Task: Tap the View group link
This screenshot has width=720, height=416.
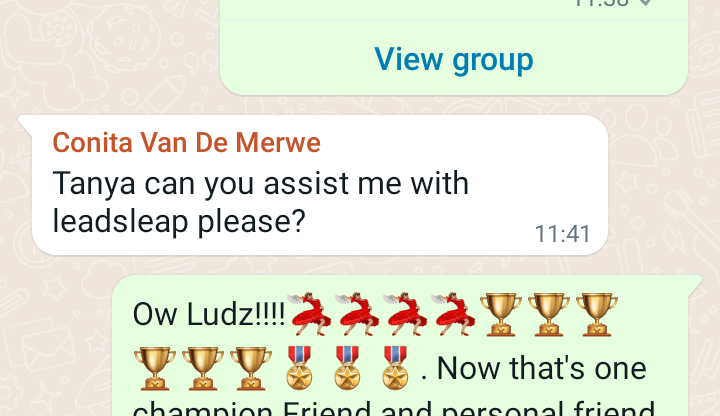Action: 454,59
